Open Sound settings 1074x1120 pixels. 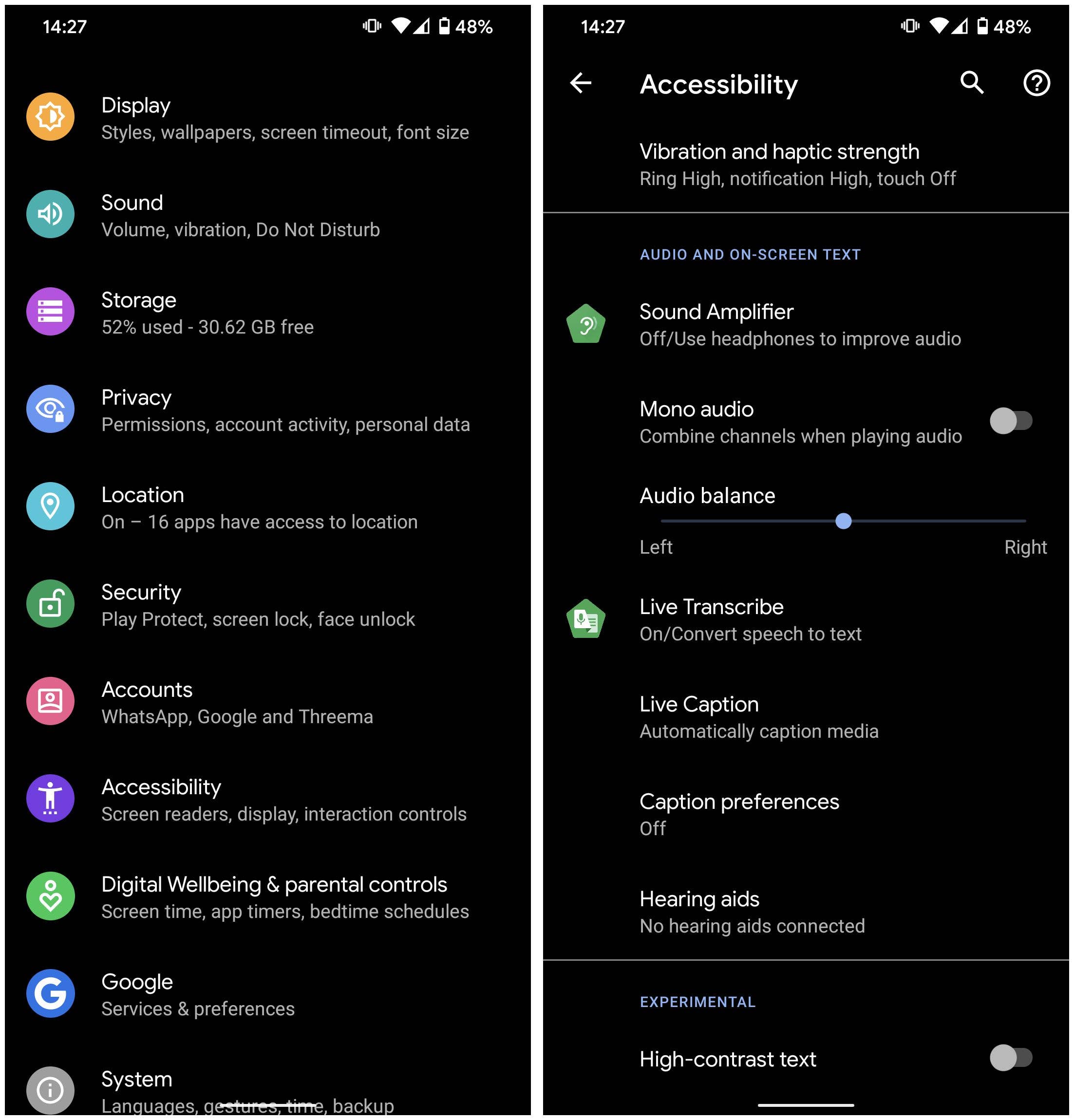click(240, 215)
